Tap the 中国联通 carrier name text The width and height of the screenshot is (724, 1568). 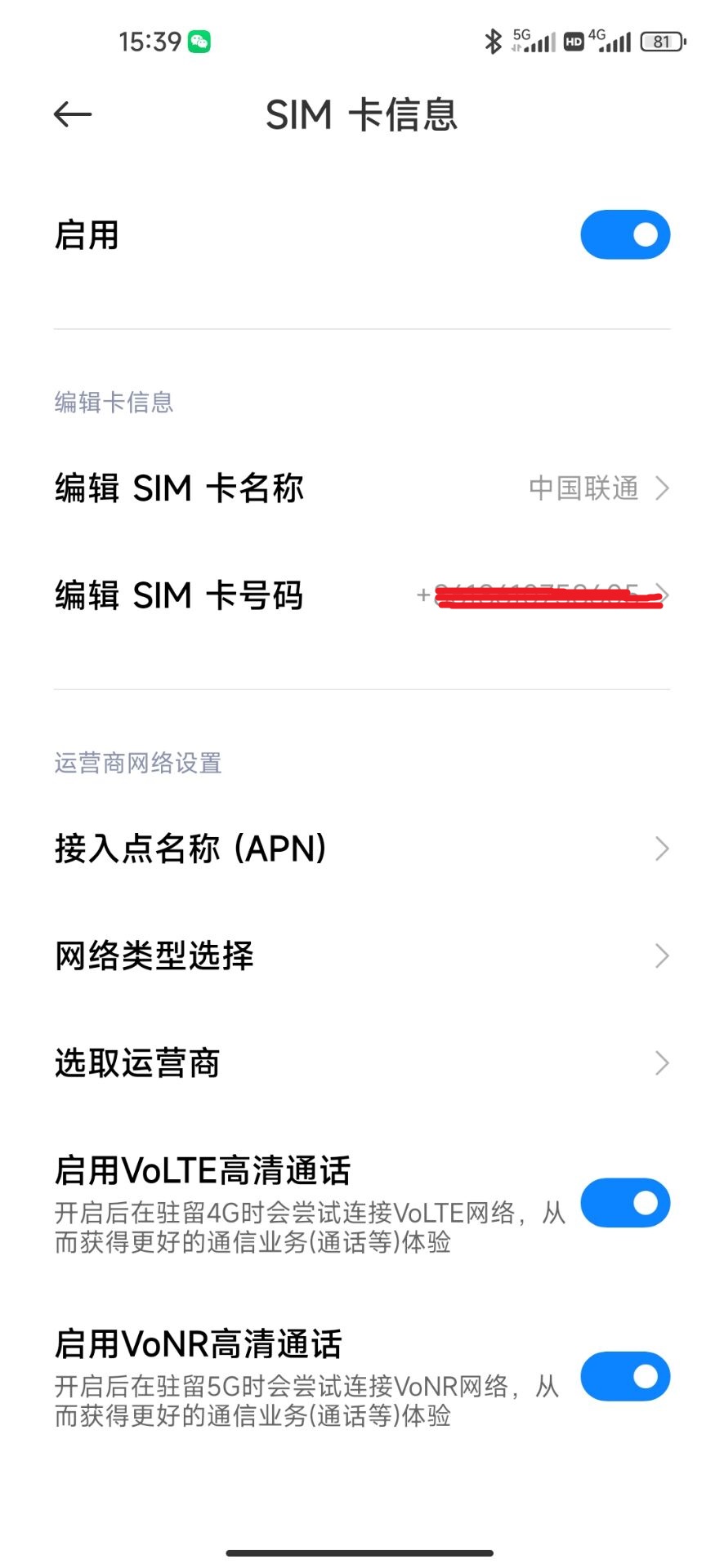pyautogui.click(x=584, y=488)
